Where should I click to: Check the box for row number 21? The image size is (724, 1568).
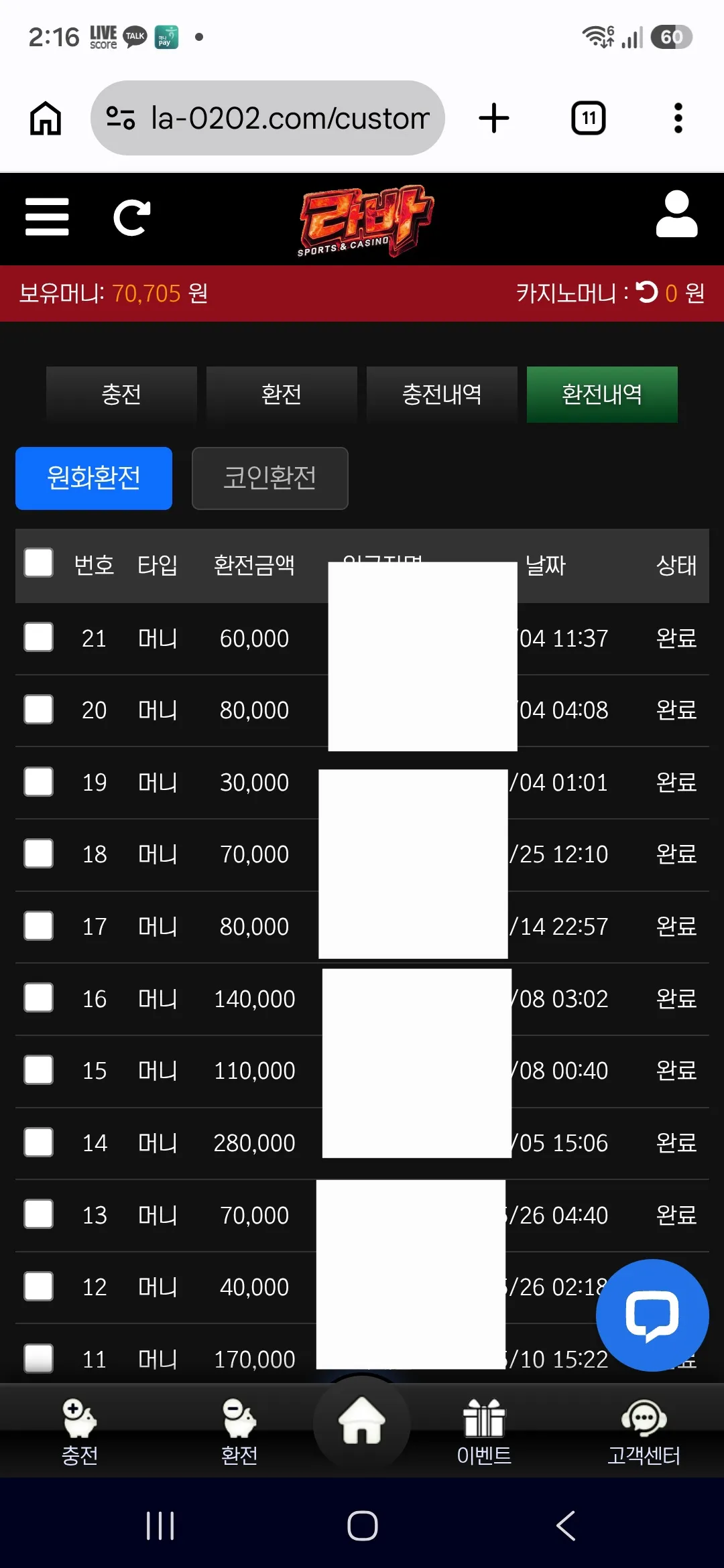[x=39, y=637]
